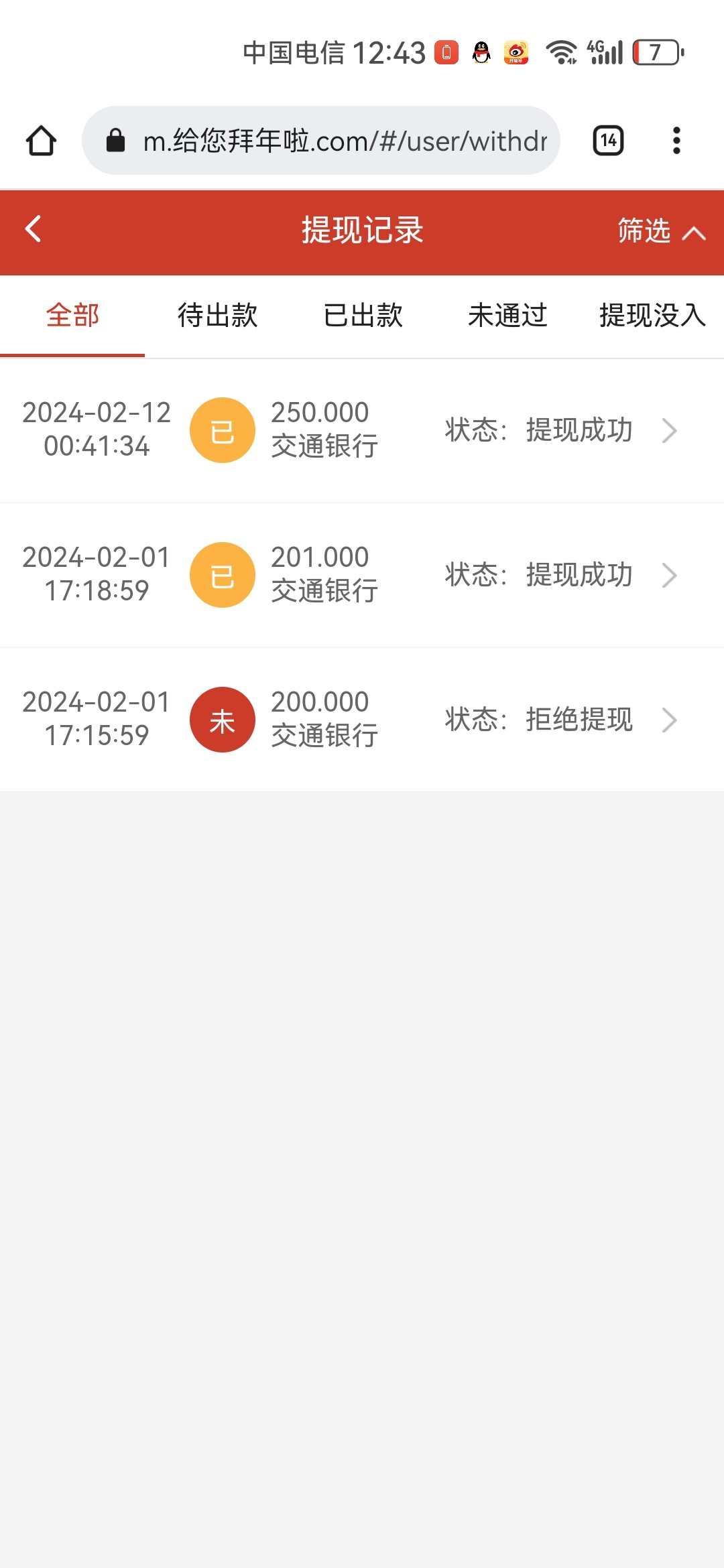Image resolution: width=724 pixels, height=1568 pixels.
Task: Expand the 筛选 filter
Action: point(660,231)
